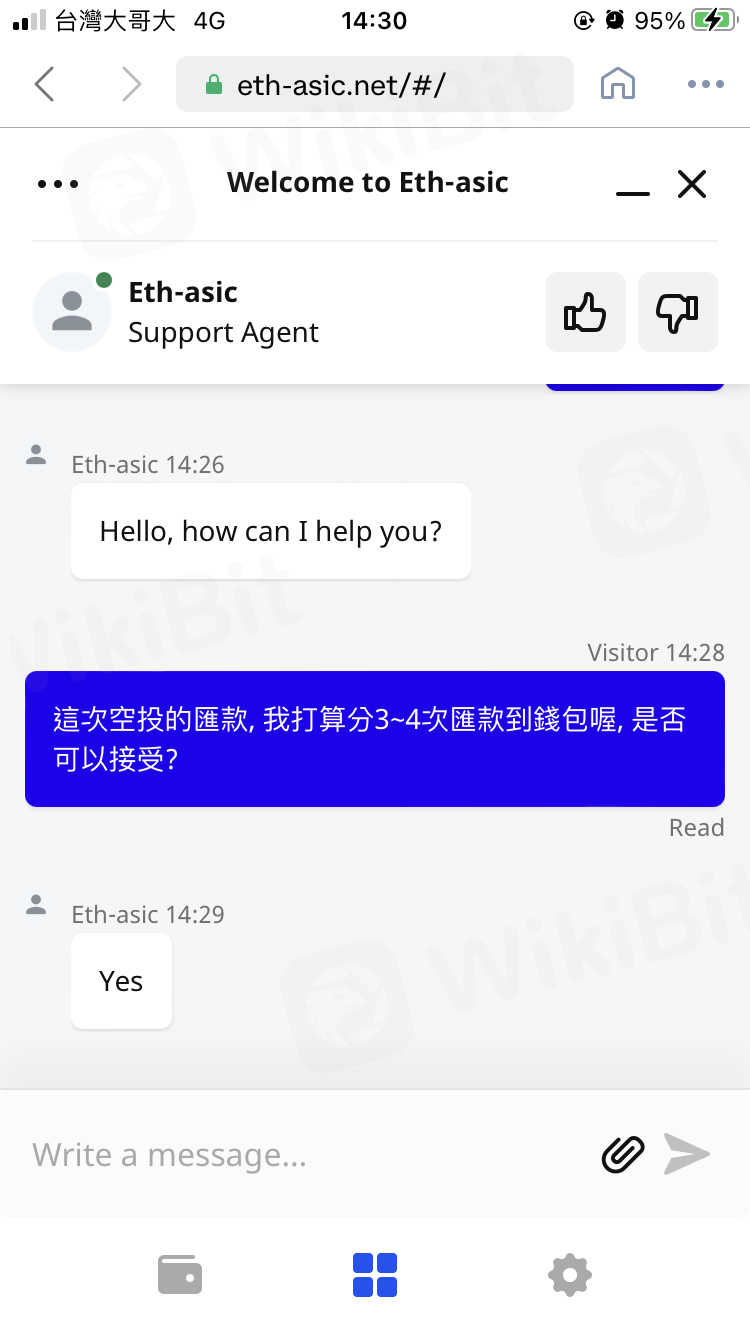
Task: Send the message
Action: 687,1155
